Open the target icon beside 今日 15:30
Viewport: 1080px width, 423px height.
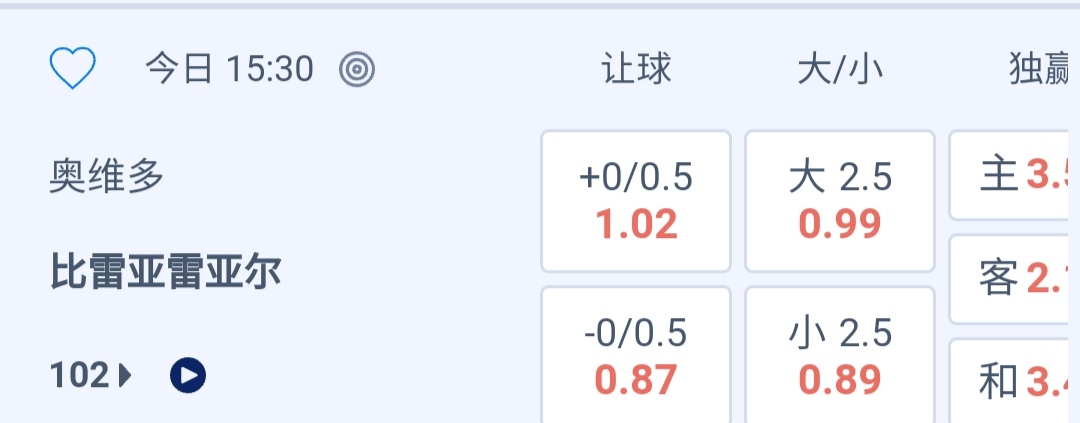[357, 69]
